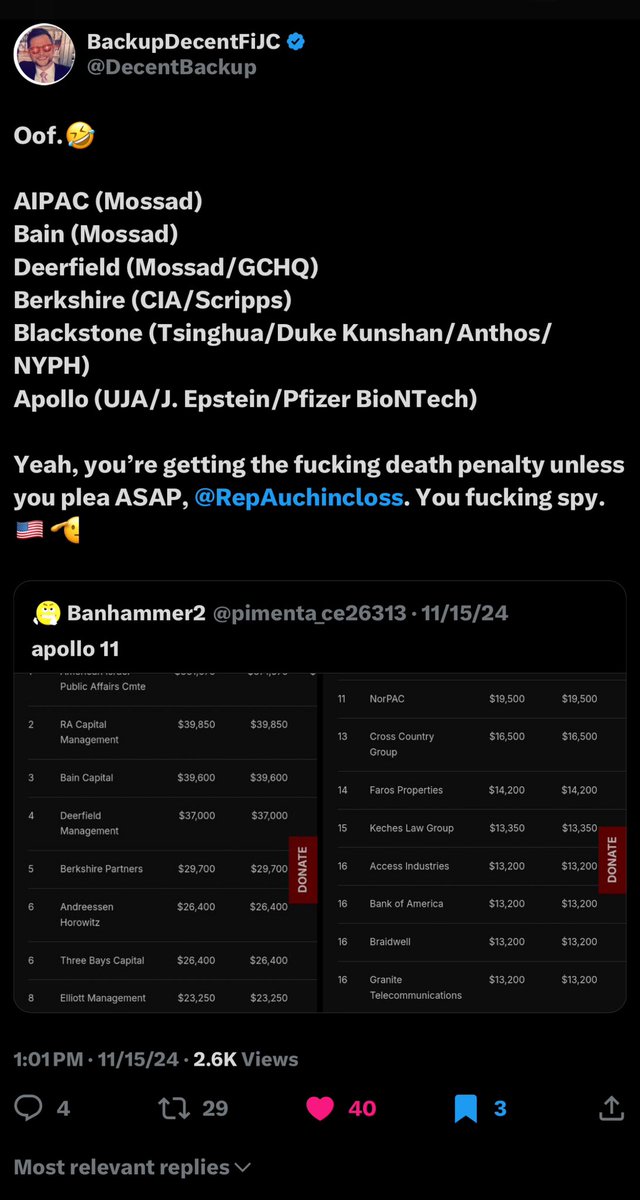Remove the bookmark from this post
The height and width of the screenshot is (1200, 640).
click(466, 1107)
